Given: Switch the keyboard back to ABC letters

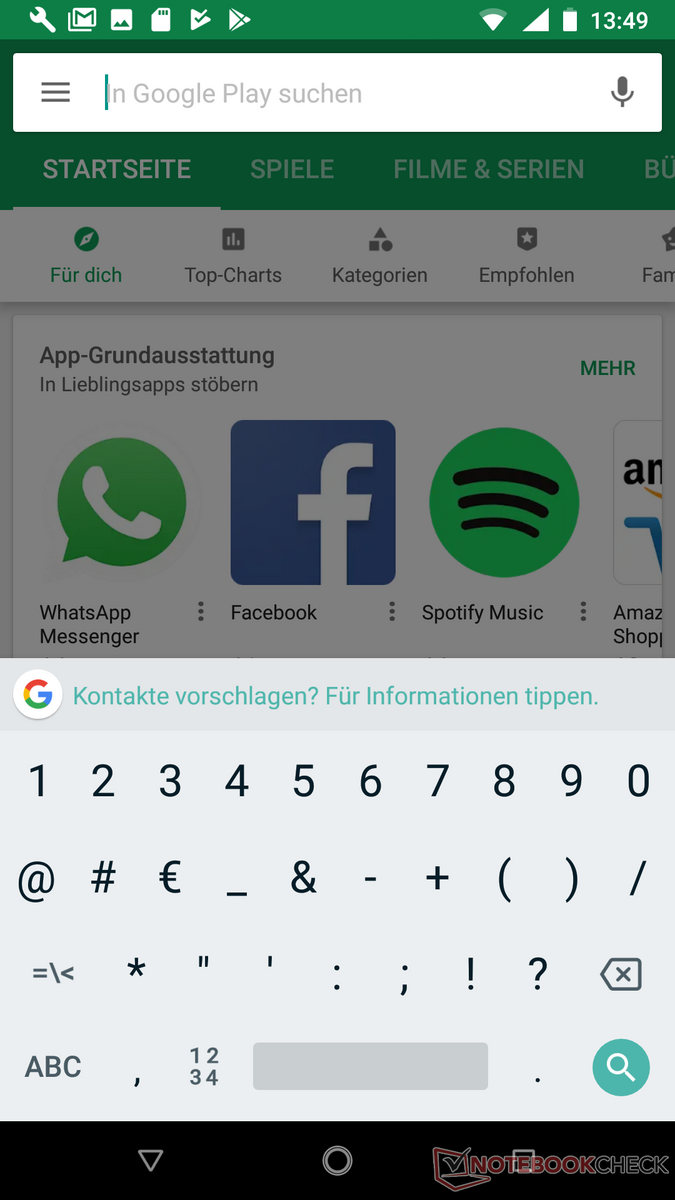Looking at the screenshot, I should (53, 1066).
